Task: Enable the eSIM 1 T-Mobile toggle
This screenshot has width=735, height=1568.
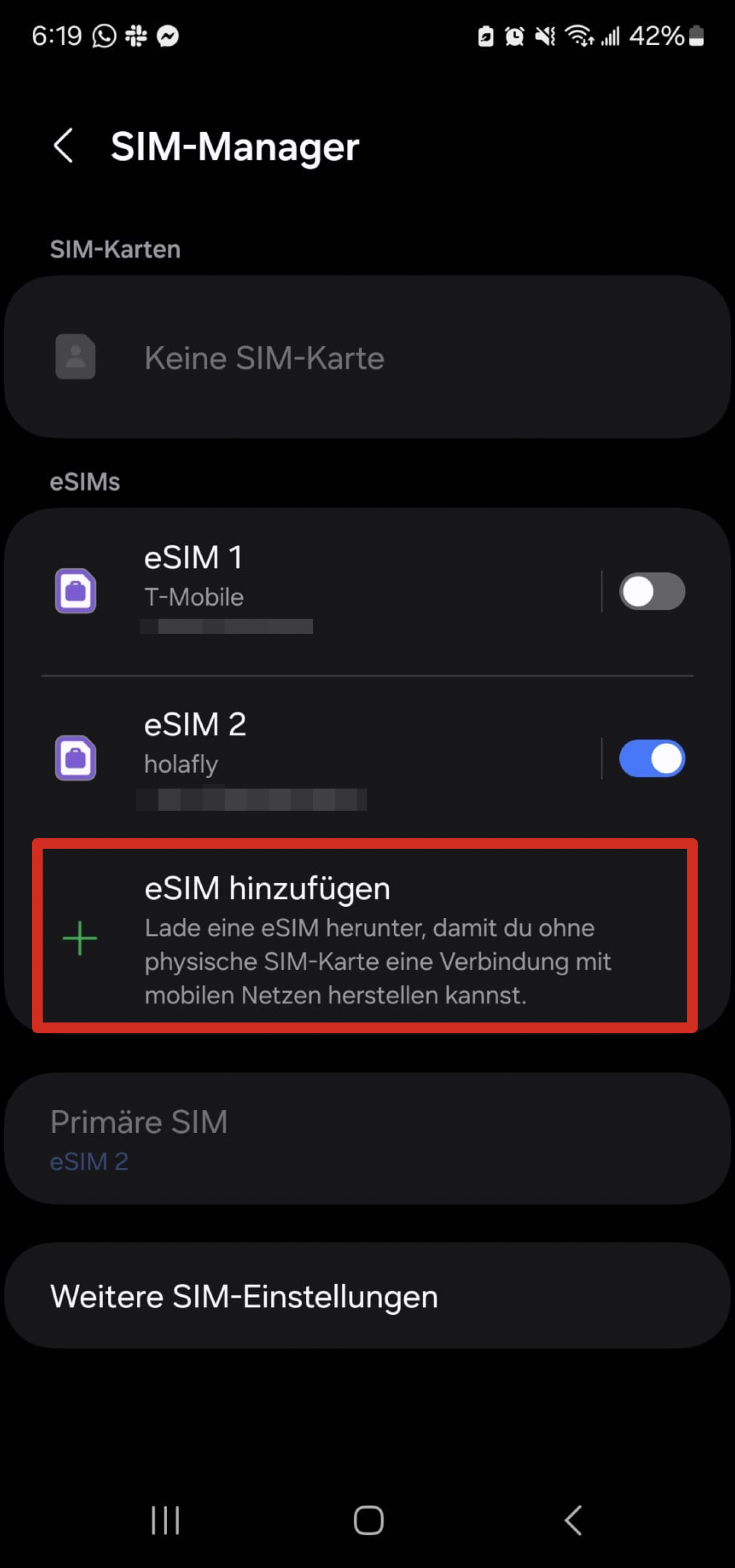Action: 652,591
